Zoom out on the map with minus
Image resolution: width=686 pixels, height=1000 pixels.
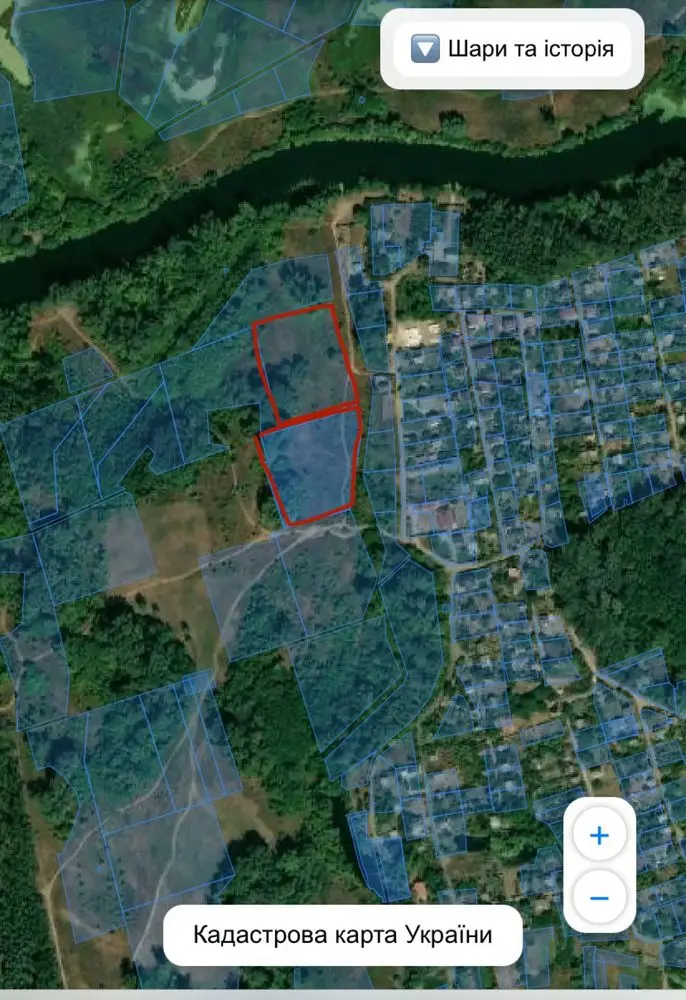pos(599,897)
